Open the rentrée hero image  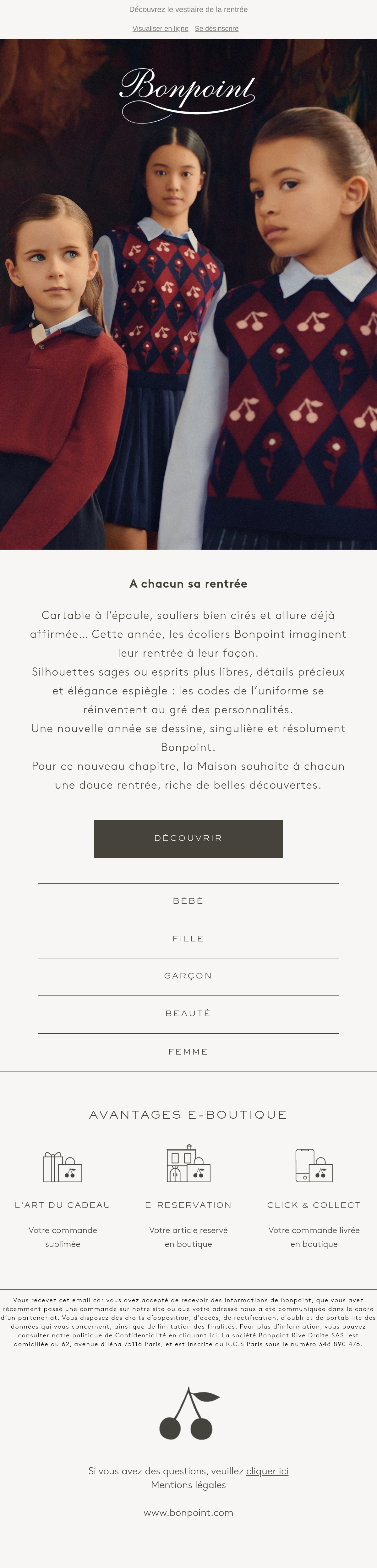point(188,294)
